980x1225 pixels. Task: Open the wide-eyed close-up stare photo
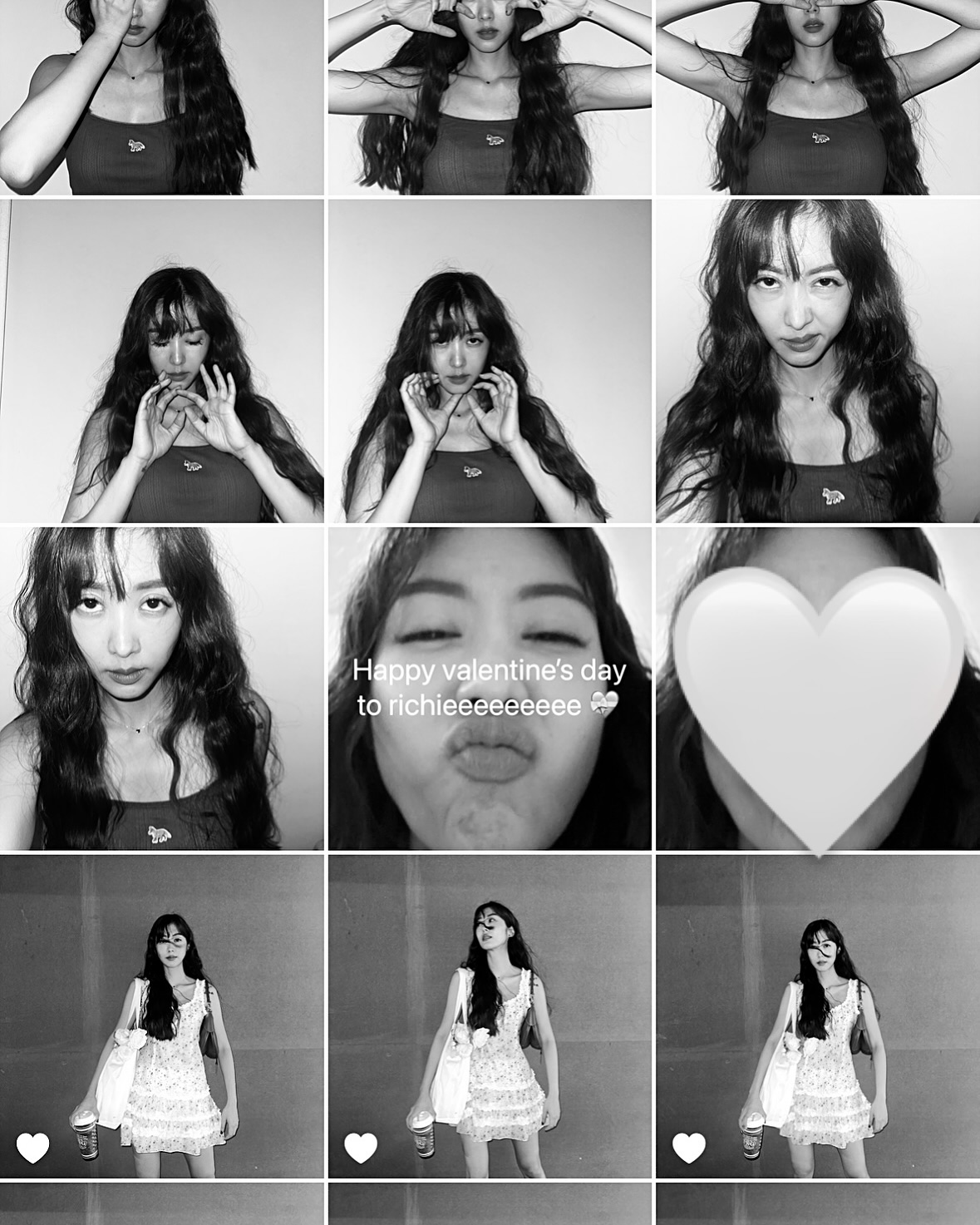click(x=161, y=689)
